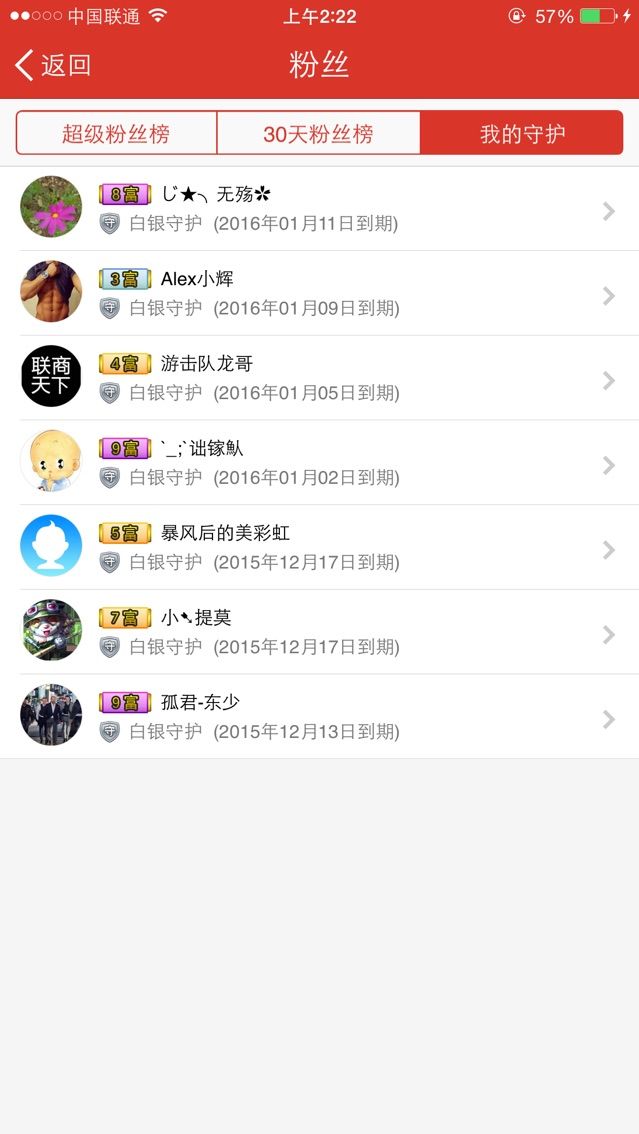Open the guardian row for 无殇
Screen dimensions: 639x1134
[320, 208]
